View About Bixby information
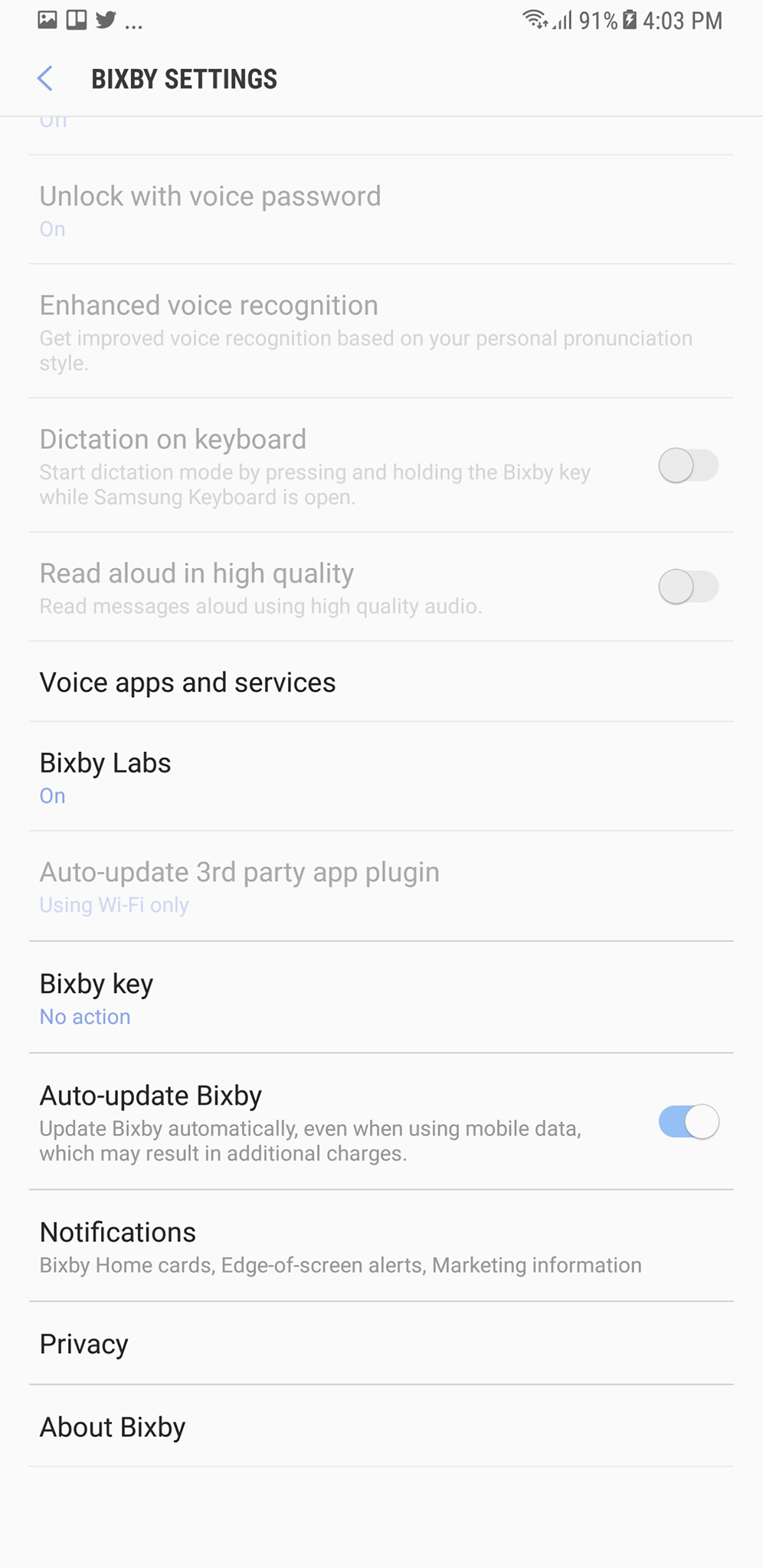 113,1427
